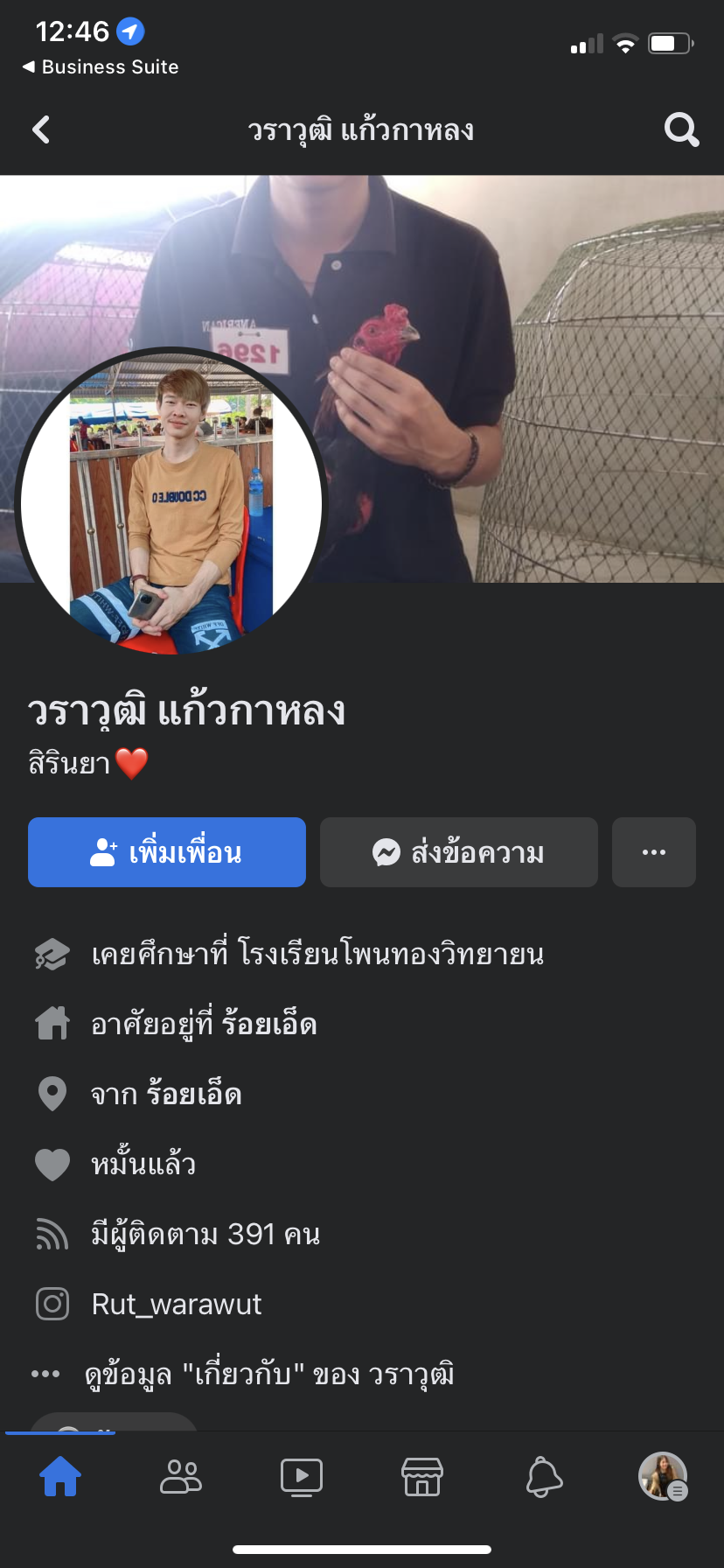Open Instagram link Rut_warawut
Screen dimensions: 724x1568
pyautogui.click(x=177, y=1305)
